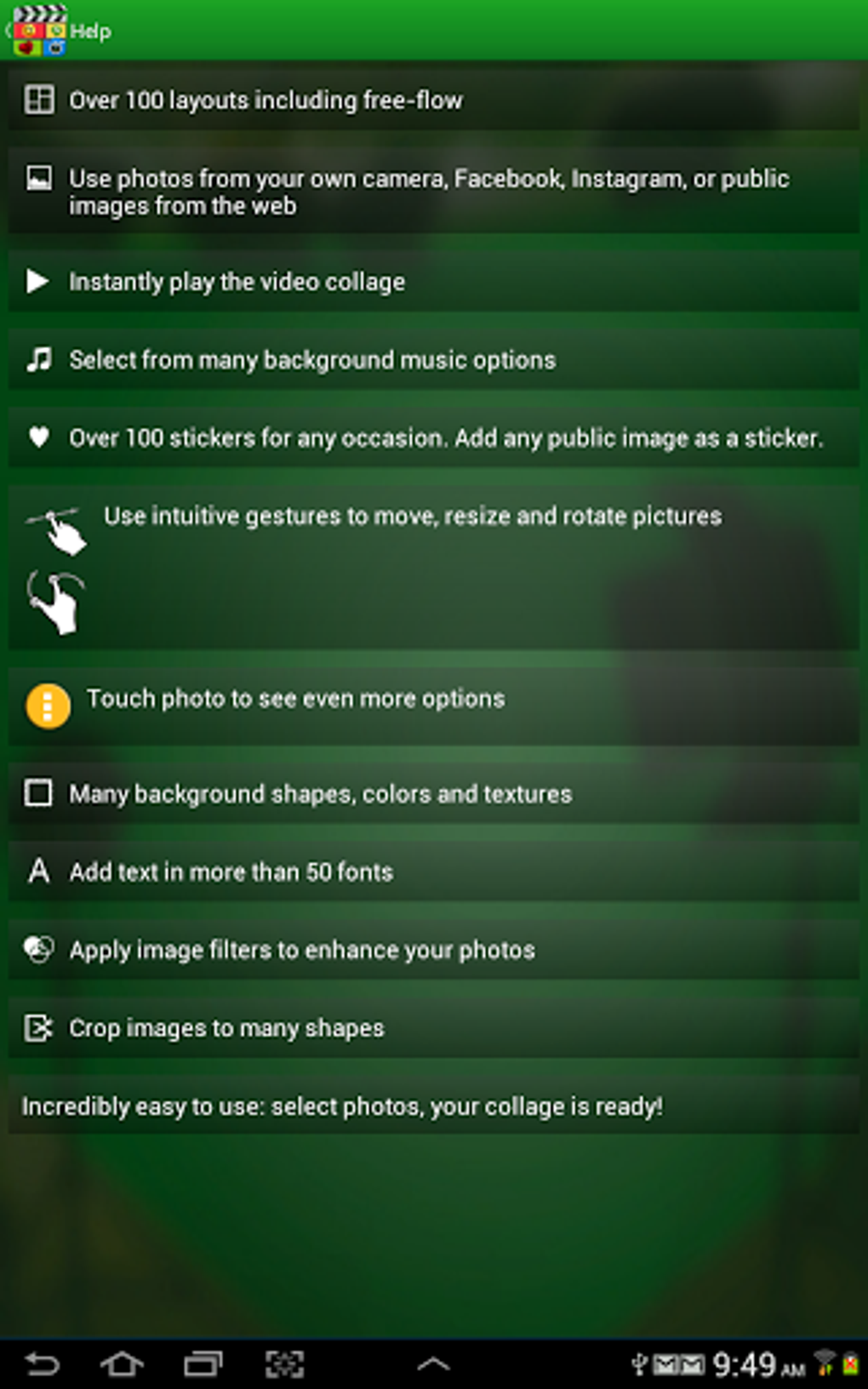Tap the system back button
Screen dimensions: 868x1389
42,1364
